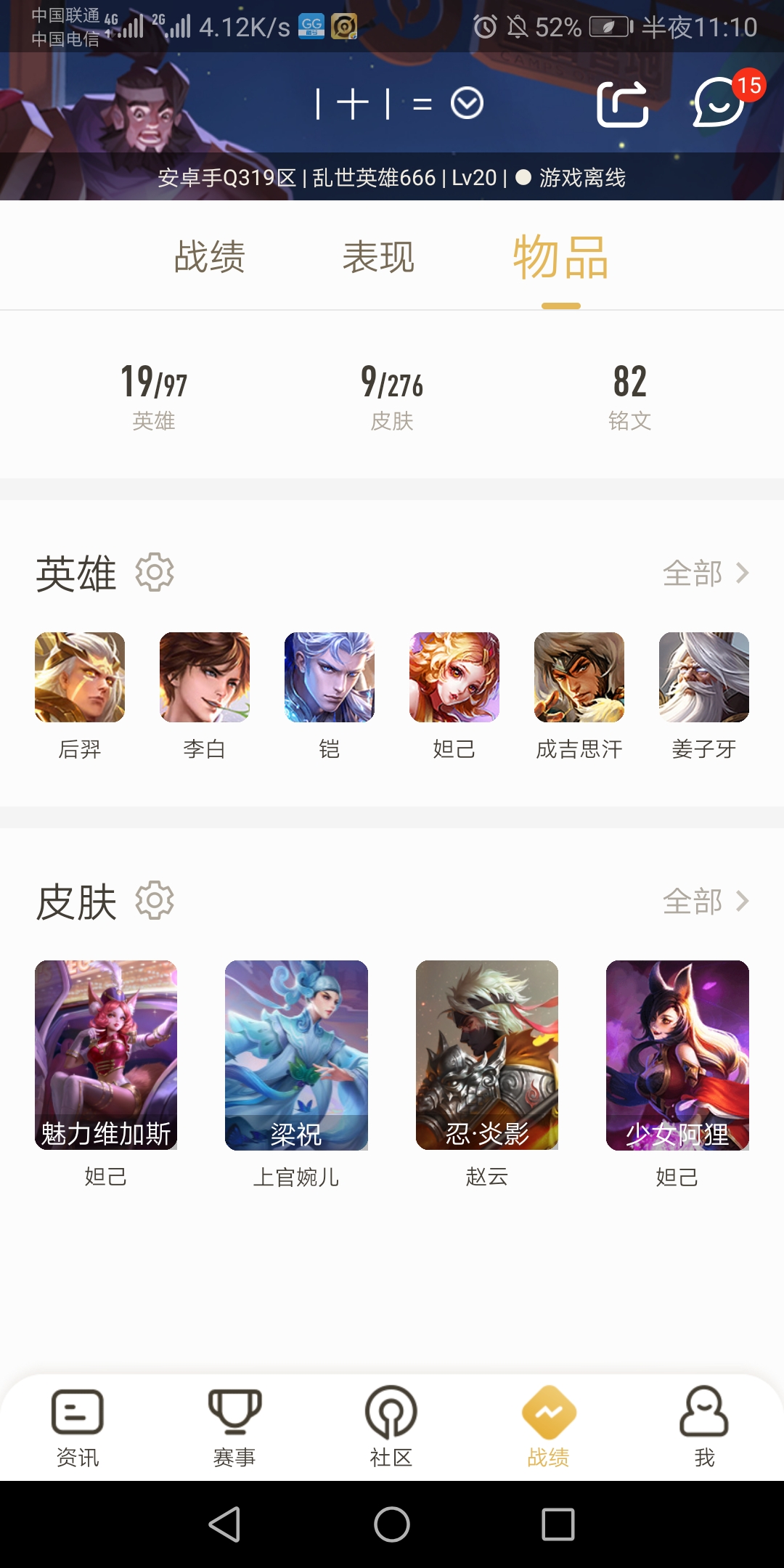
Task: Open hero 姜子牙
Action: [704, 677]
